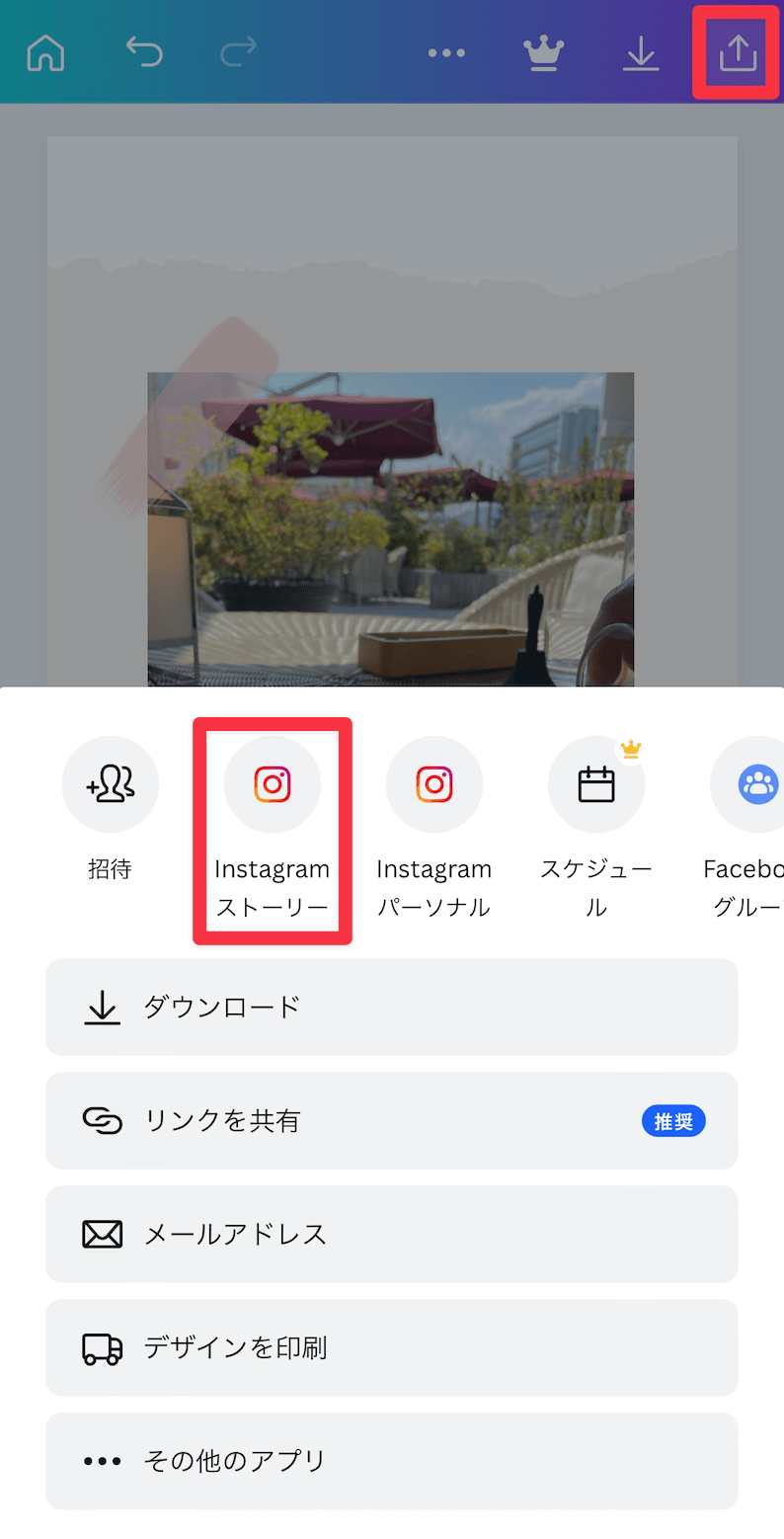Go to the home screen icon

tap(45, 52)
